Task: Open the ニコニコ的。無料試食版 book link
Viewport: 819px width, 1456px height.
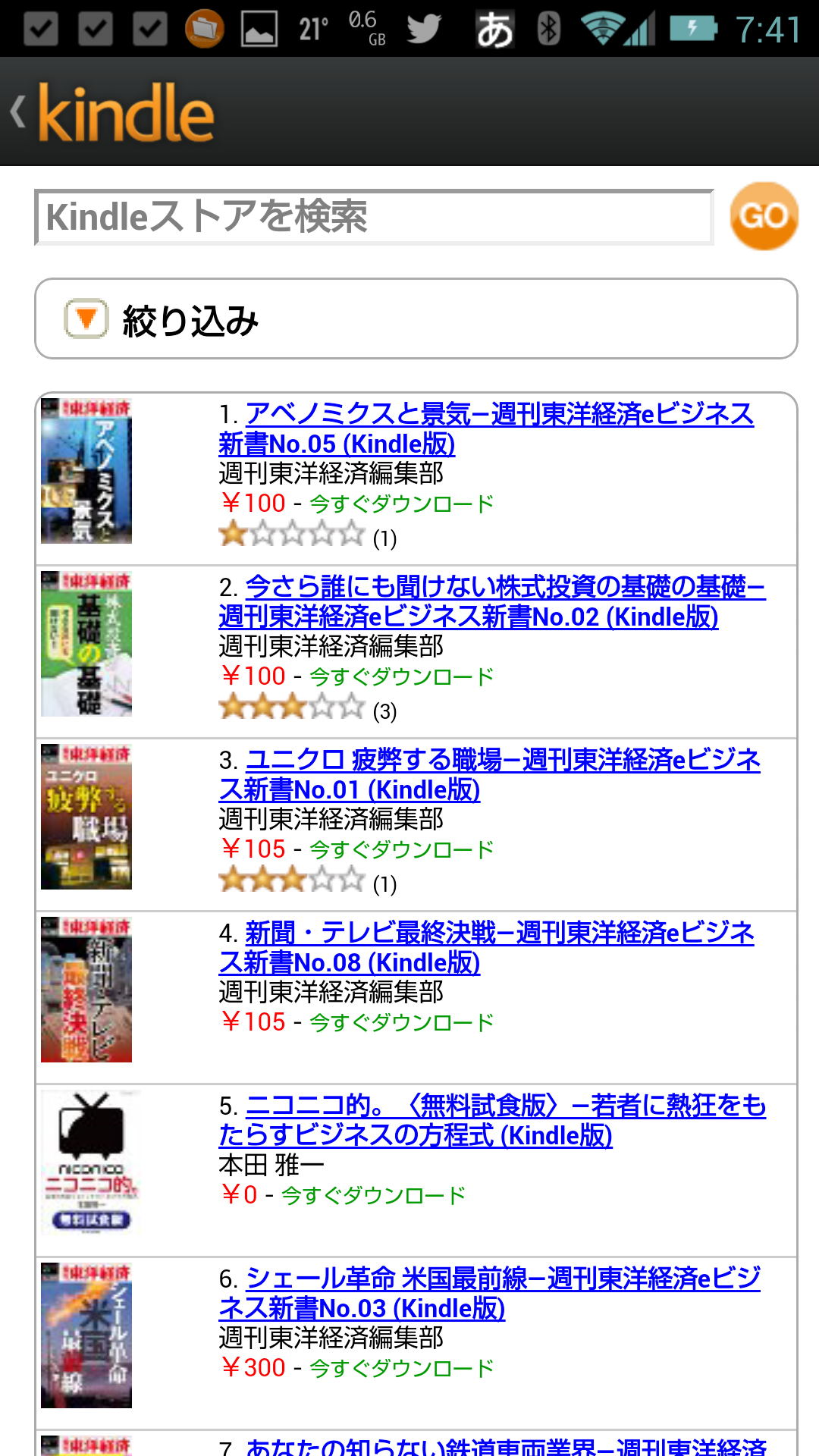Action: click(x=492, y=1120)
